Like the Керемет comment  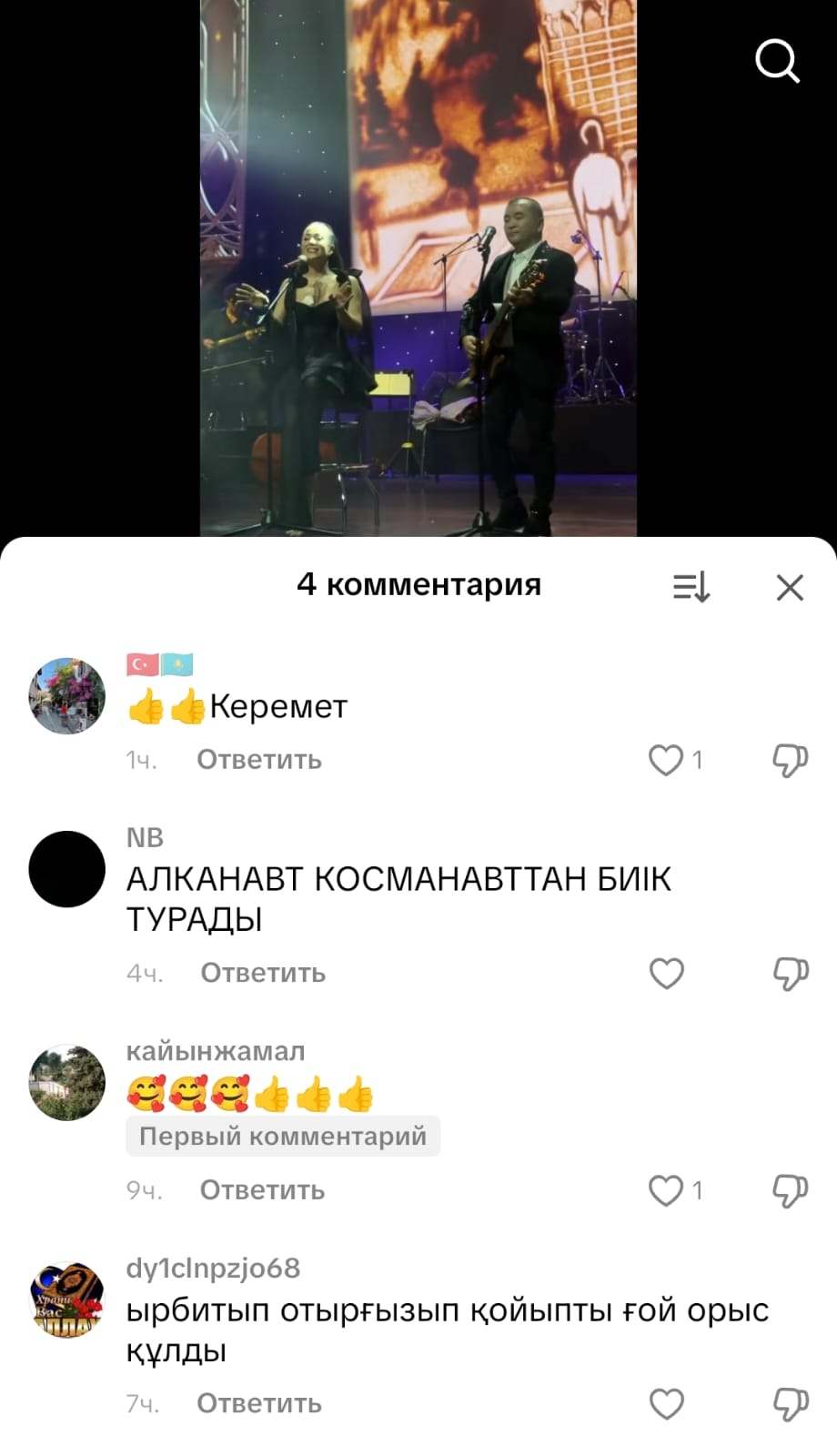[666, 760]
